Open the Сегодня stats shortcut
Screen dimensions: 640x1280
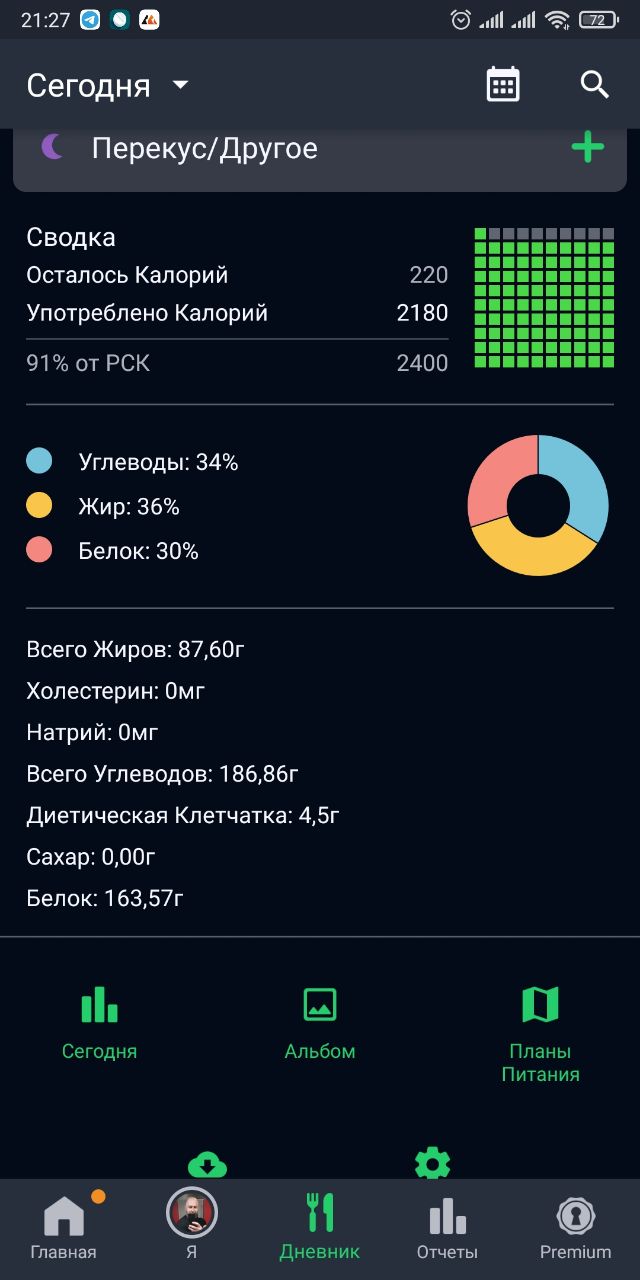pos(99,1022)
